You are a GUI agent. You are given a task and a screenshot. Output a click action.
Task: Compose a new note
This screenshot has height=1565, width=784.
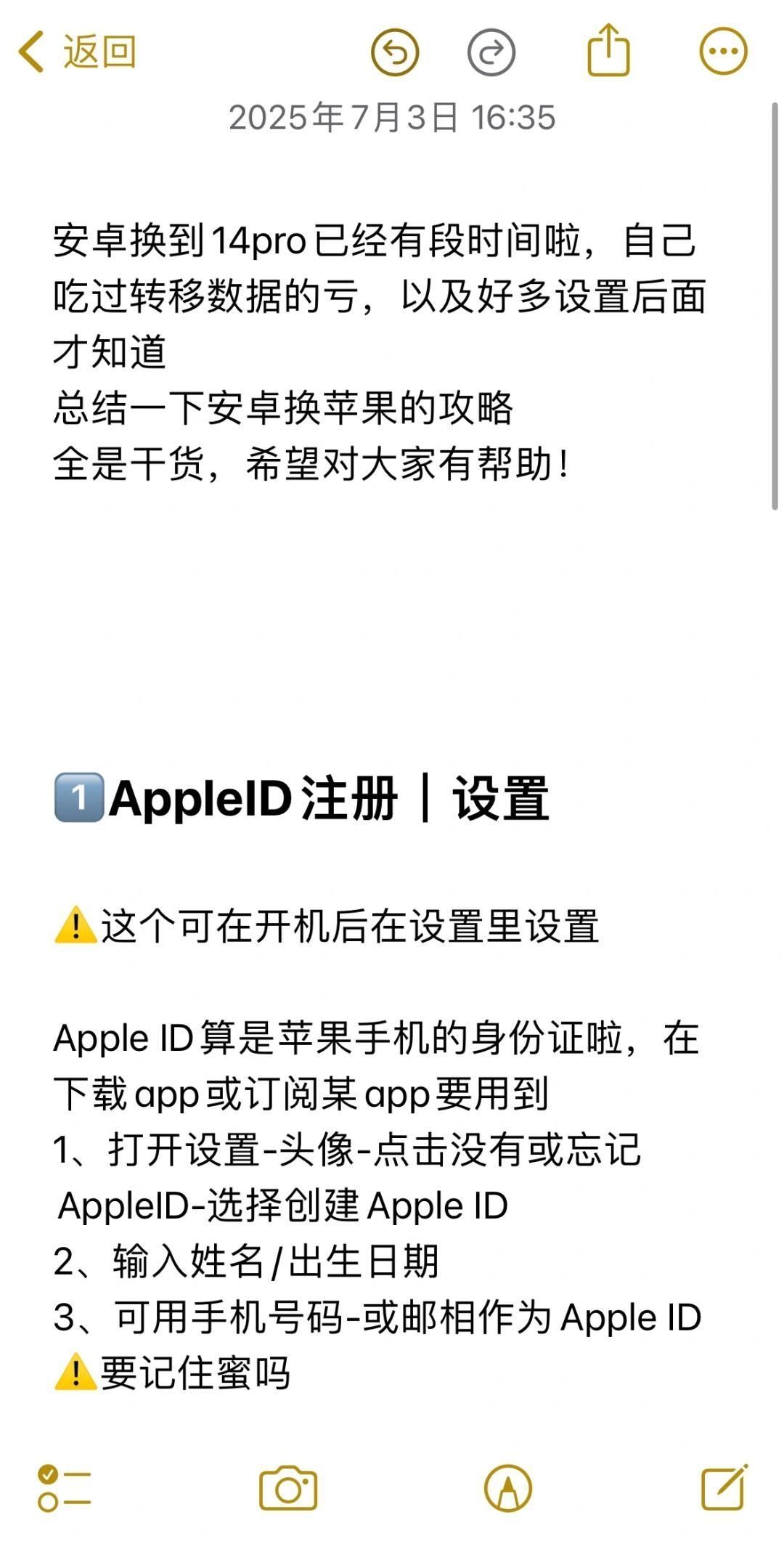[724, 1487]
